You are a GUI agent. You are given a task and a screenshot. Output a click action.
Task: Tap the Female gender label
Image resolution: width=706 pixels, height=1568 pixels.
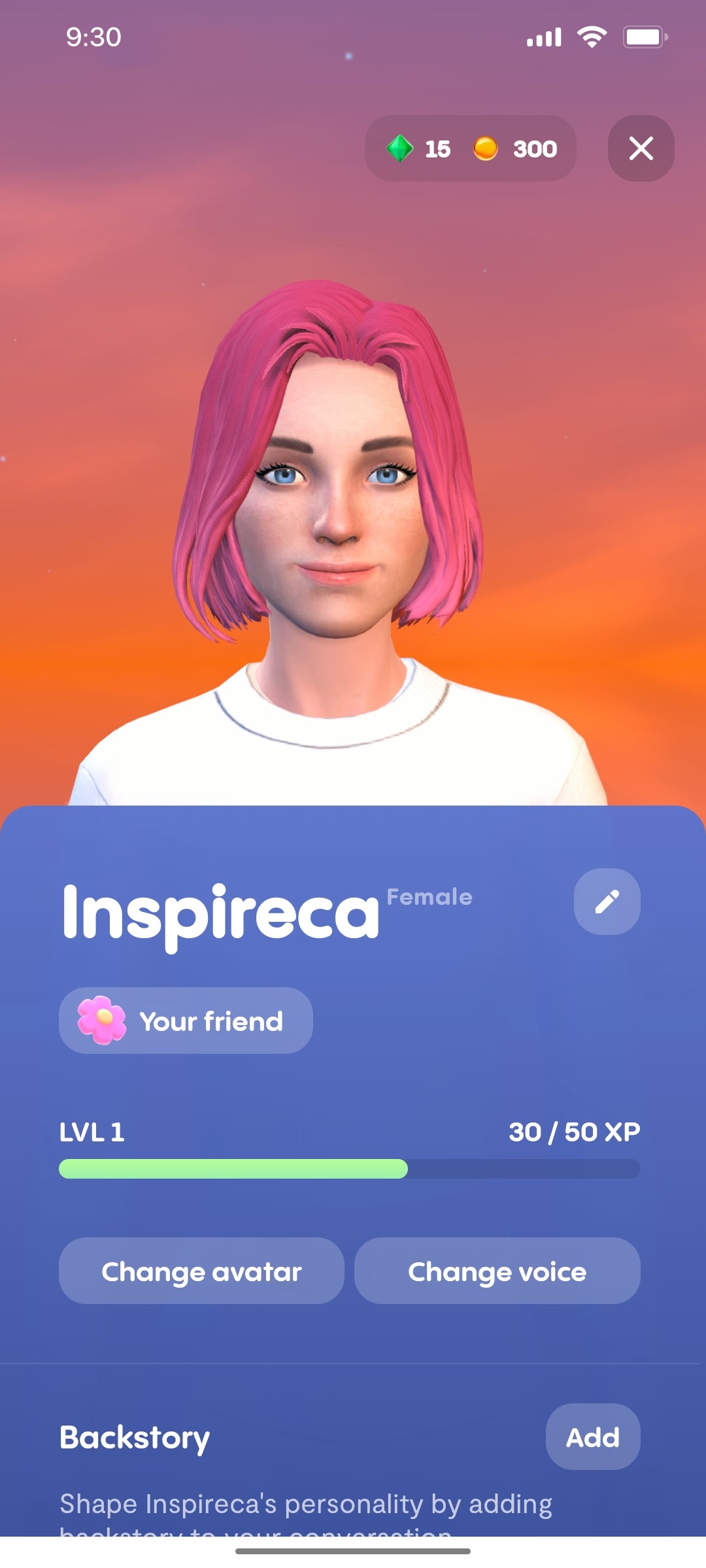429,895
